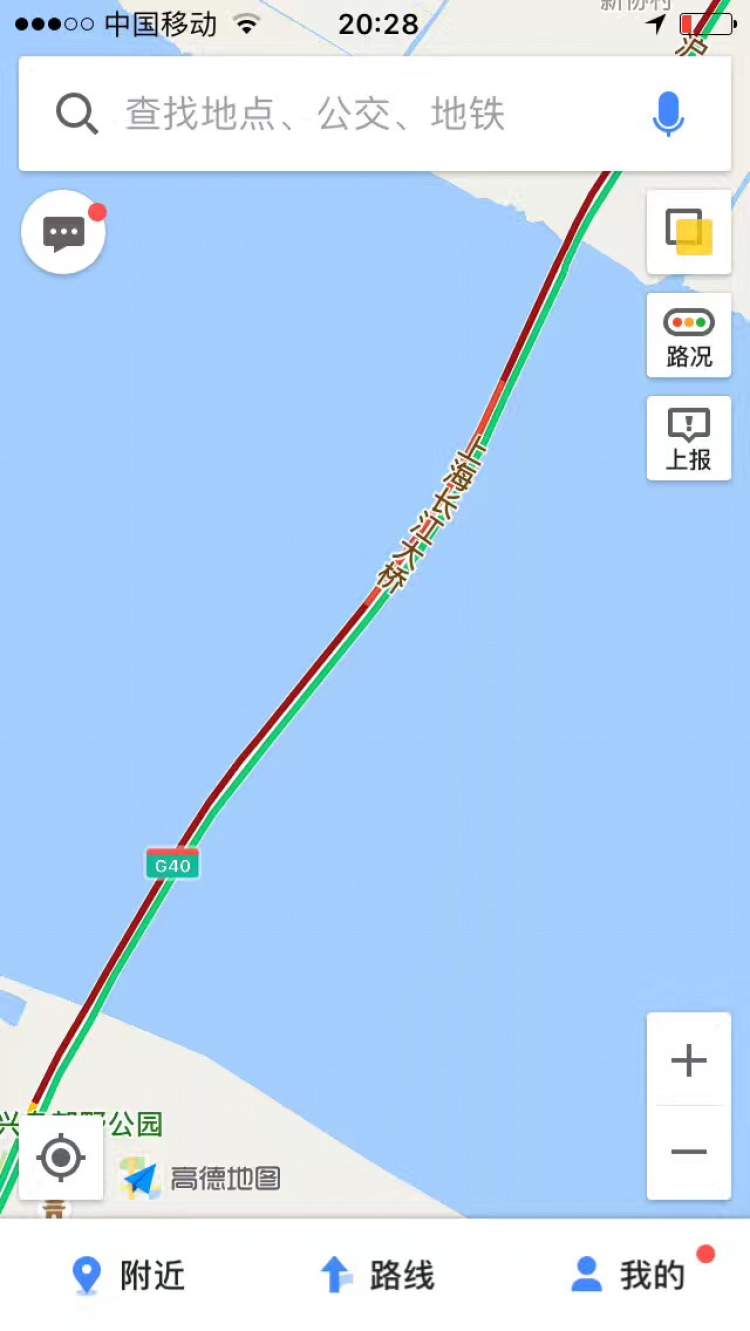Zoom in with the plus button
This screenshot has height=1331, width=750.
coord(689,1060)
